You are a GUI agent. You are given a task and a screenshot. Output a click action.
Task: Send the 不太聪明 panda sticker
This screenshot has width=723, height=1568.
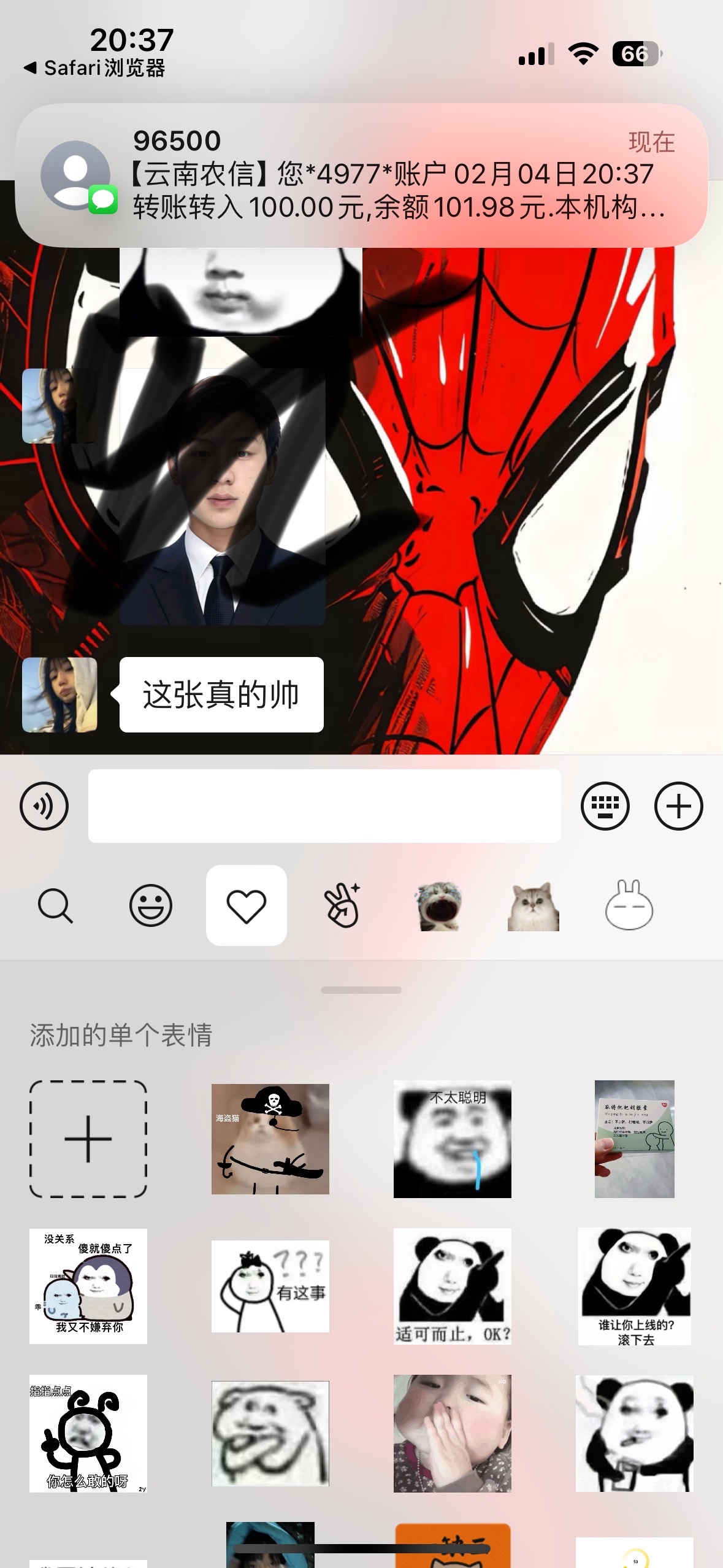click(452, 1139)
